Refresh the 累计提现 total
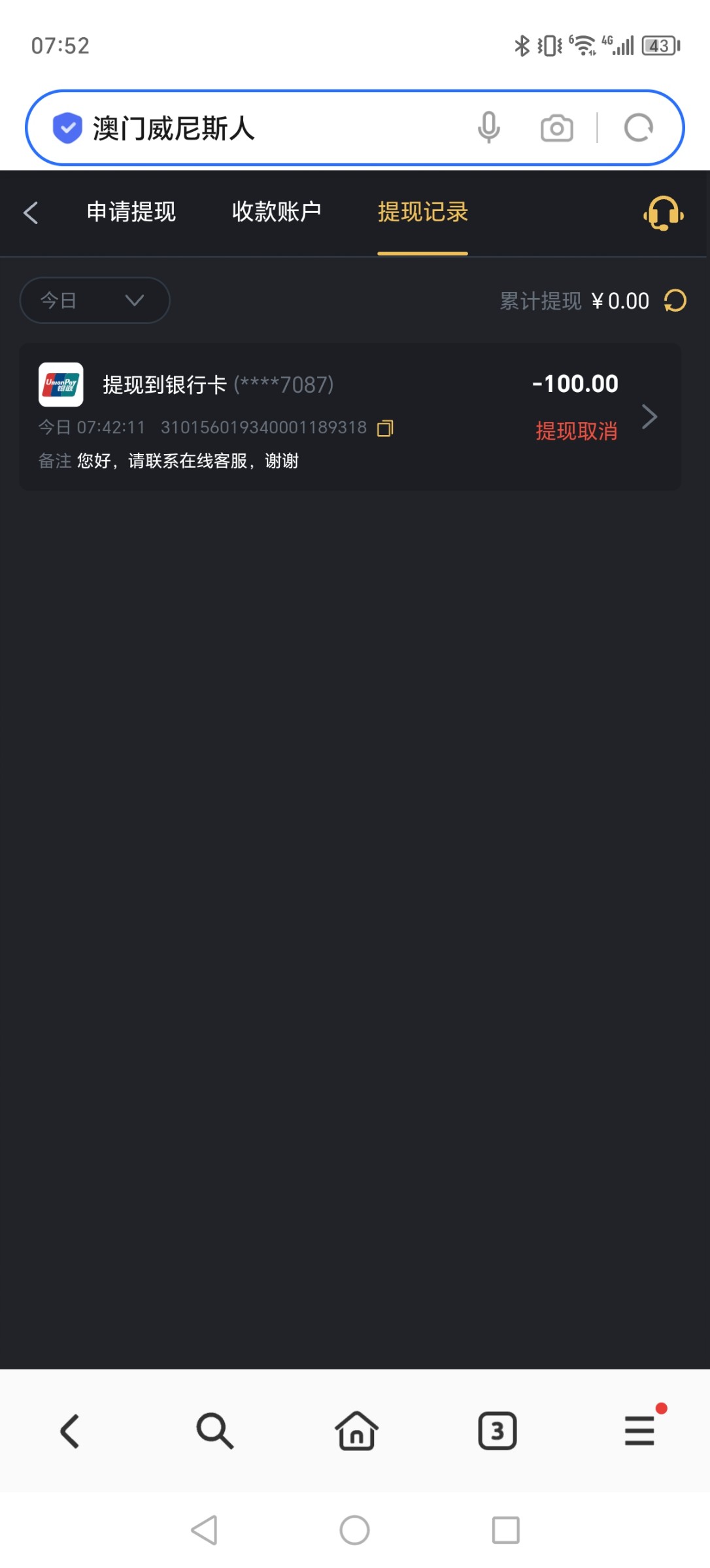 [x=675, y=301]
